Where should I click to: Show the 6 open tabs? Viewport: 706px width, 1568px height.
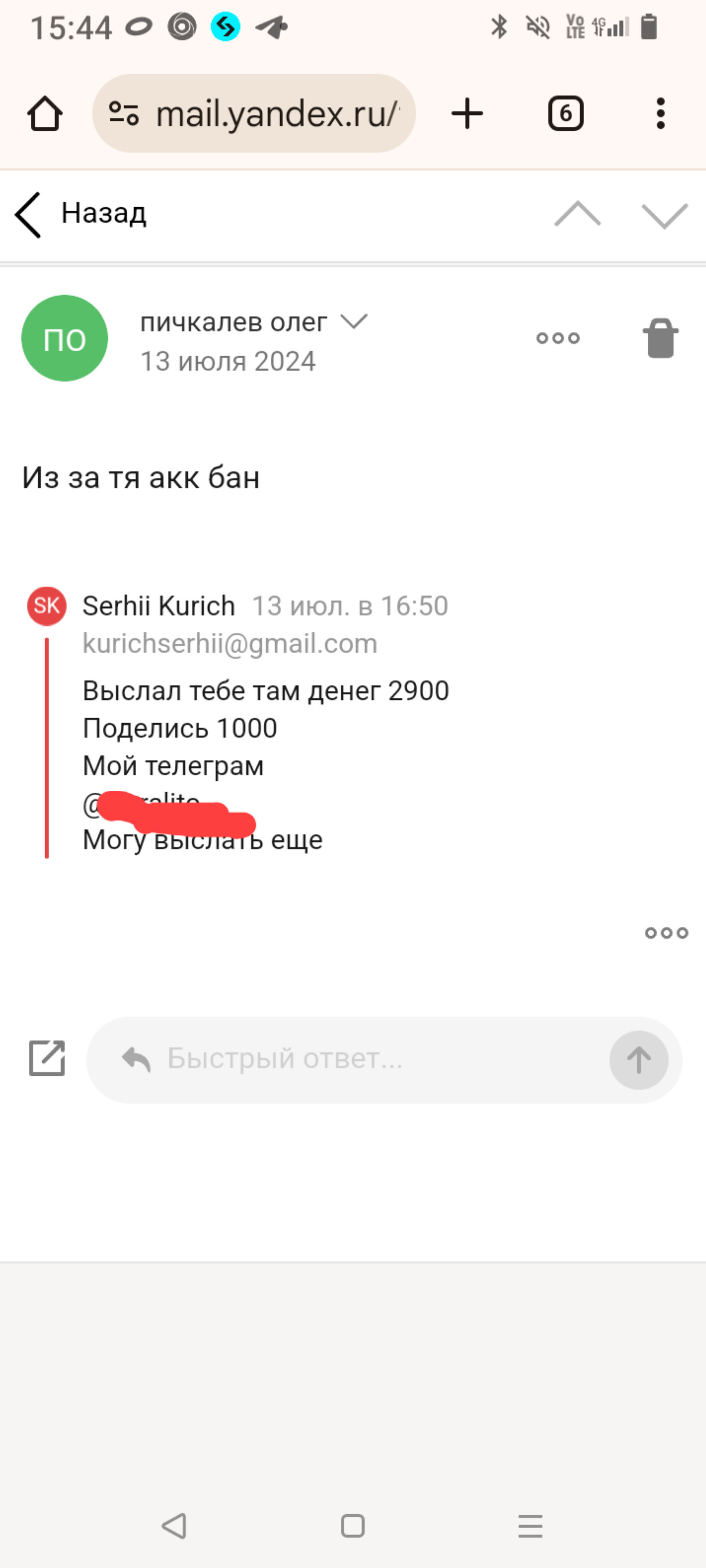pos(565,114)
